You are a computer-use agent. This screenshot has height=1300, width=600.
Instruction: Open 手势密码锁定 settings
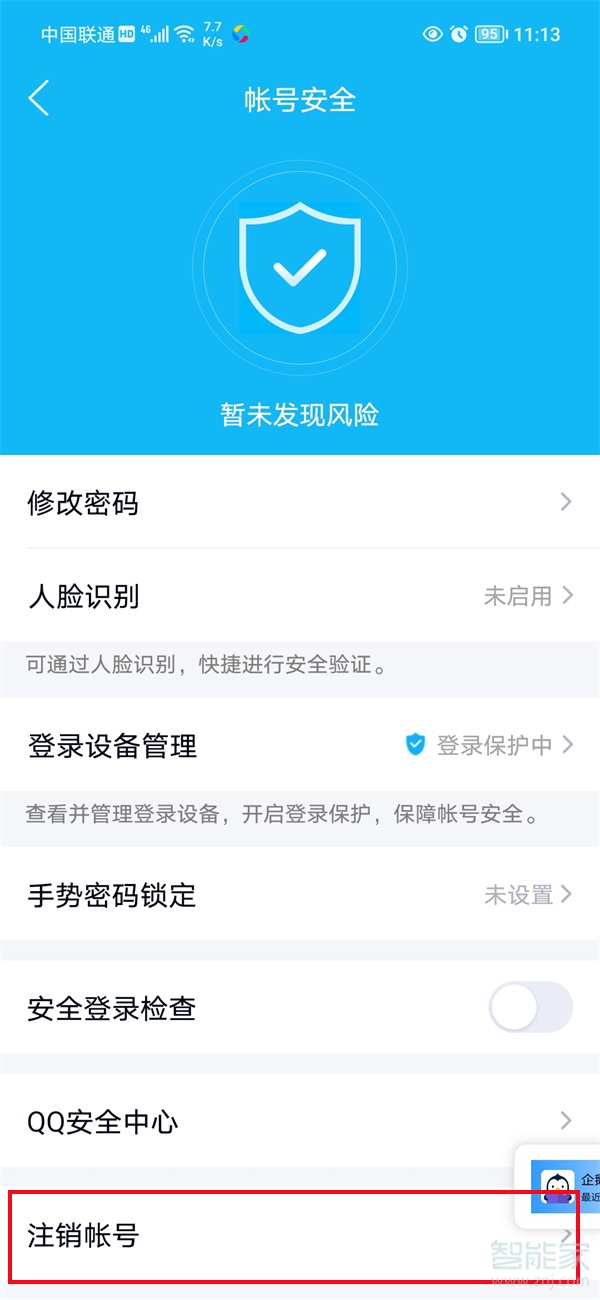tap(300, 895)
